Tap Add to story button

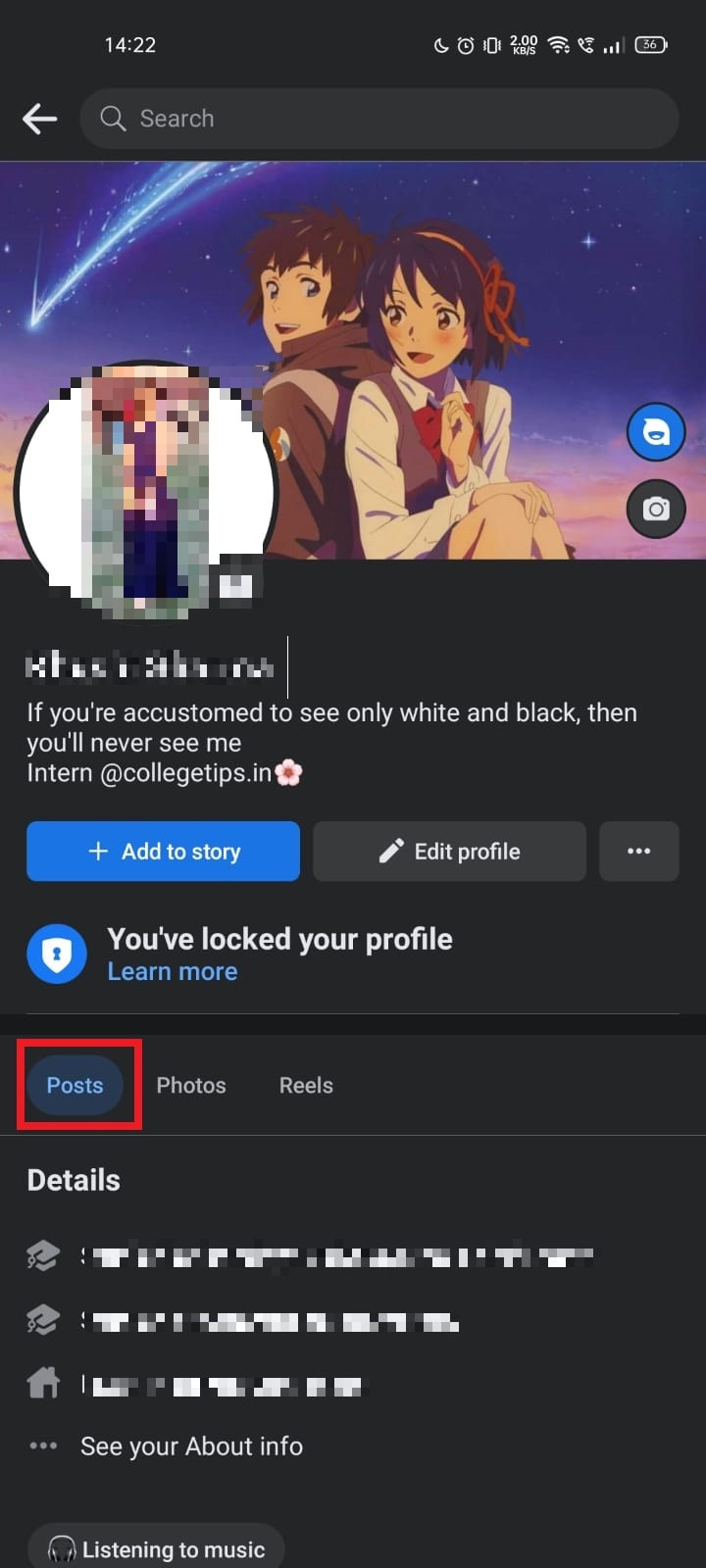[x=163, y=851]
